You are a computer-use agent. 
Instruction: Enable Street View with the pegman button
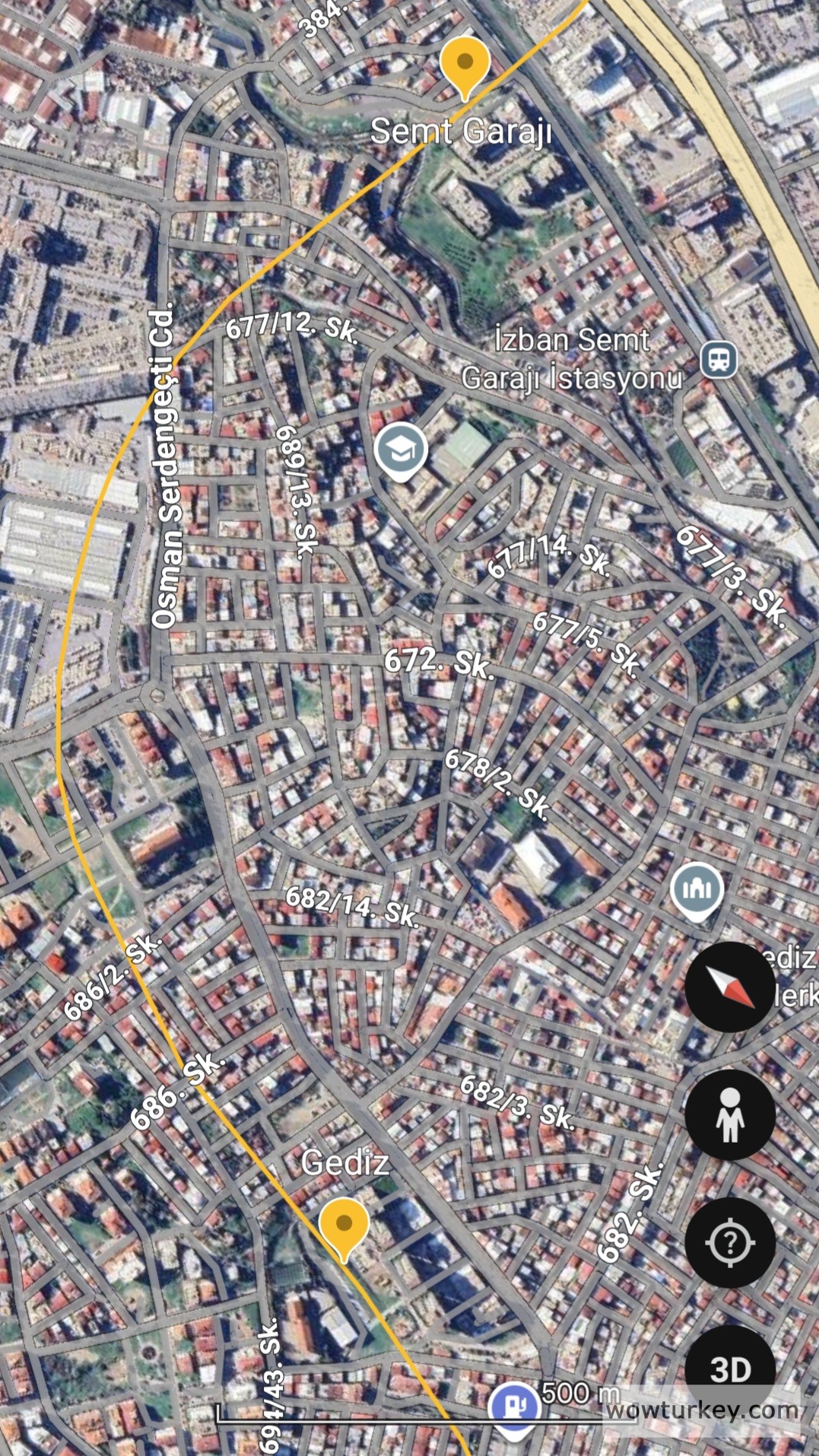[730, 1114]
